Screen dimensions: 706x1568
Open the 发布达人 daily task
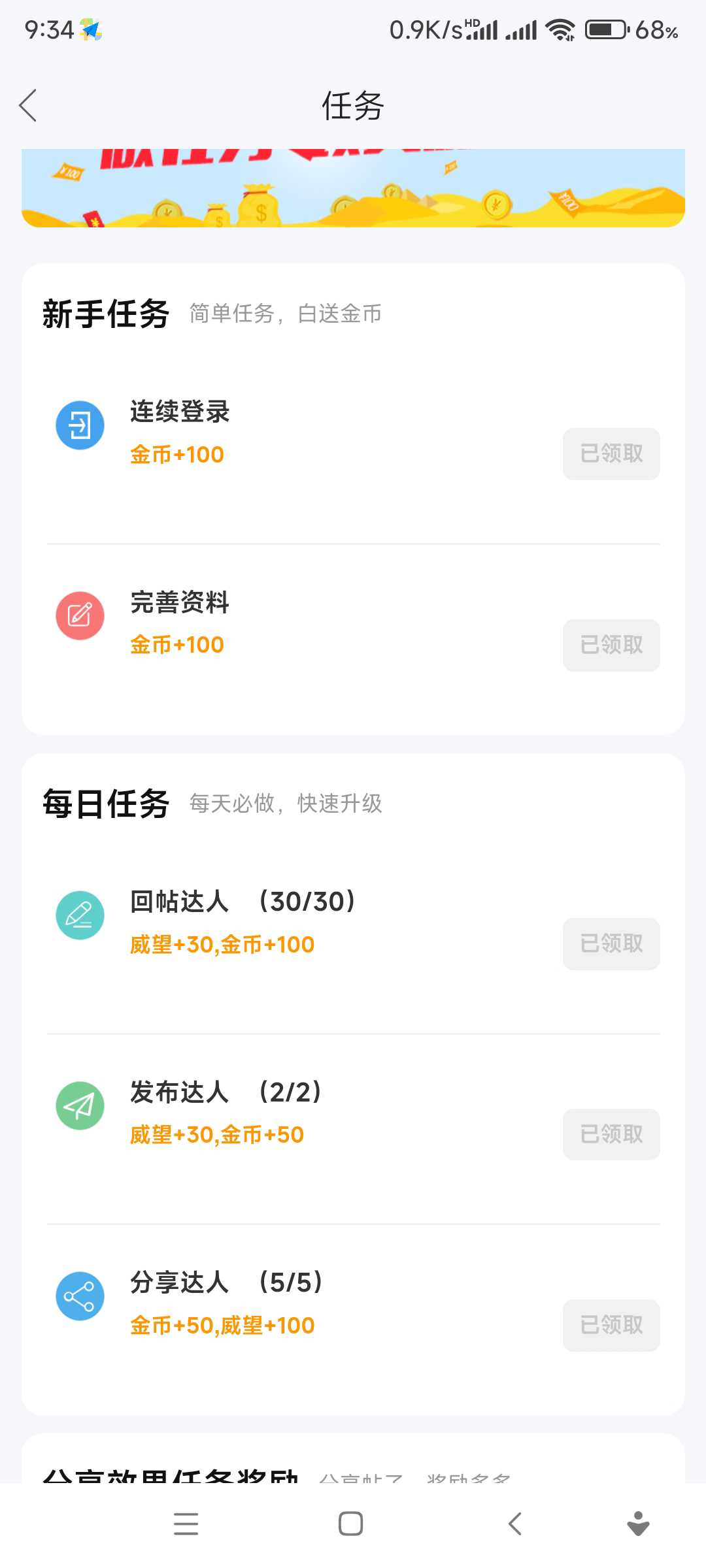353,1129
